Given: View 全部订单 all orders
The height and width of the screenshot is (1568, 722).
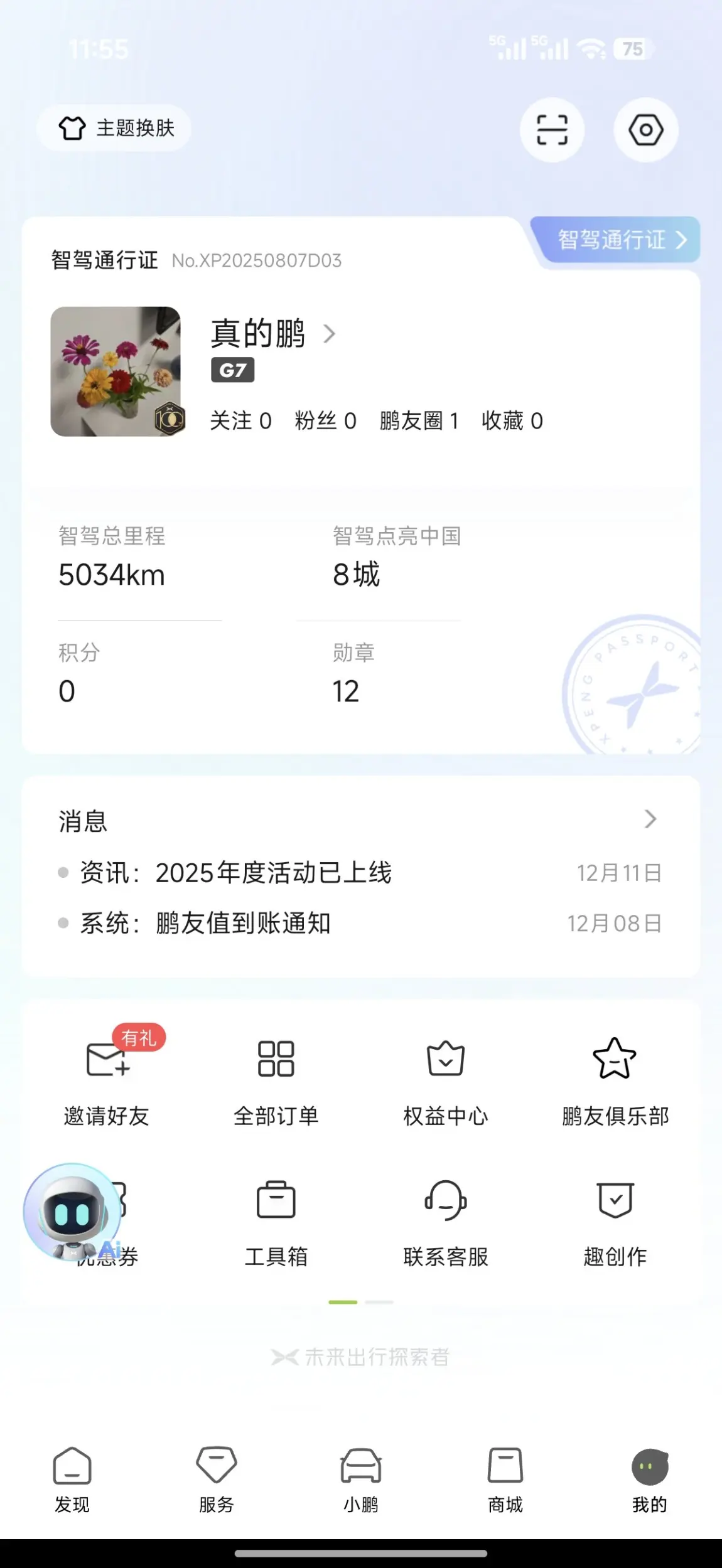Looking at the screenshot, I should click(x=276, y=1080).
